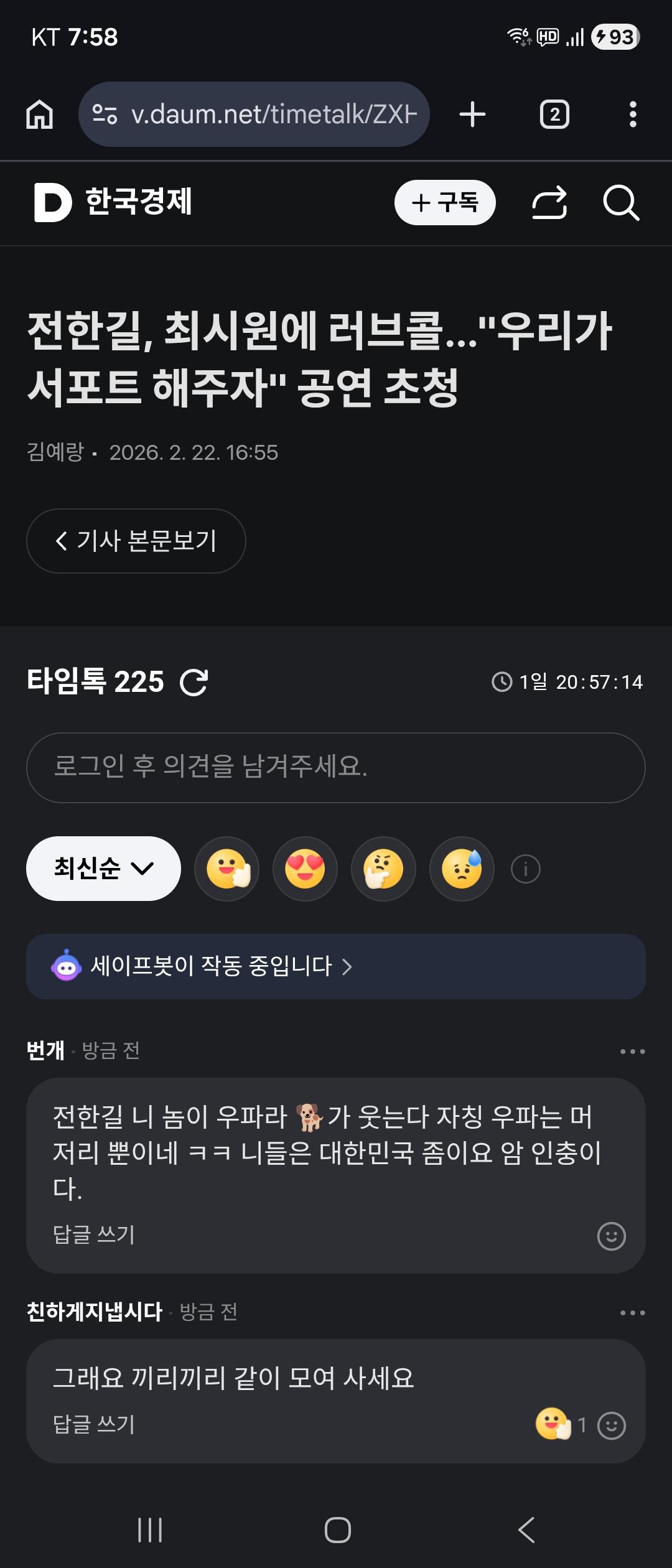Tap the 답글 쓰기 reply link on first comment
672x1568 pixels.
pos(92,1251)
